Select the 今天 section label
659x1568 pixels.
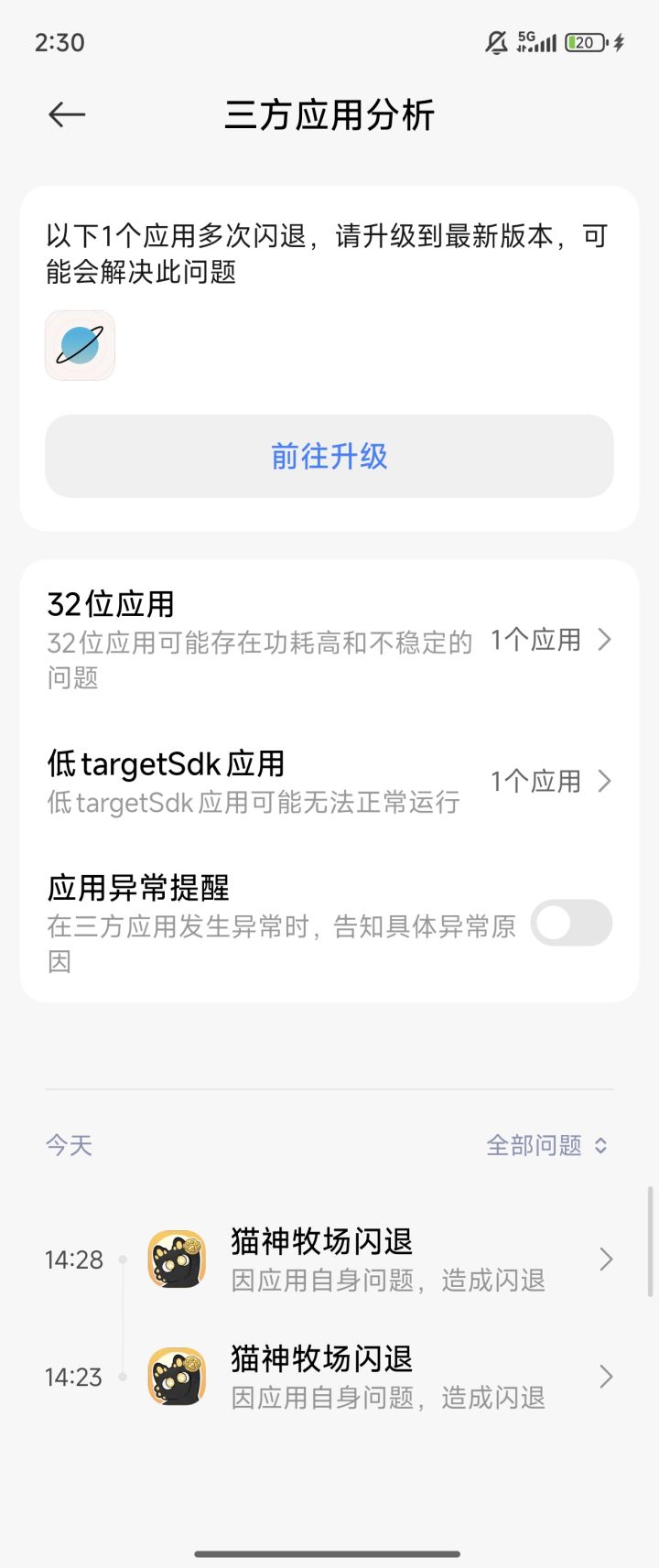tap(66, 1145)
